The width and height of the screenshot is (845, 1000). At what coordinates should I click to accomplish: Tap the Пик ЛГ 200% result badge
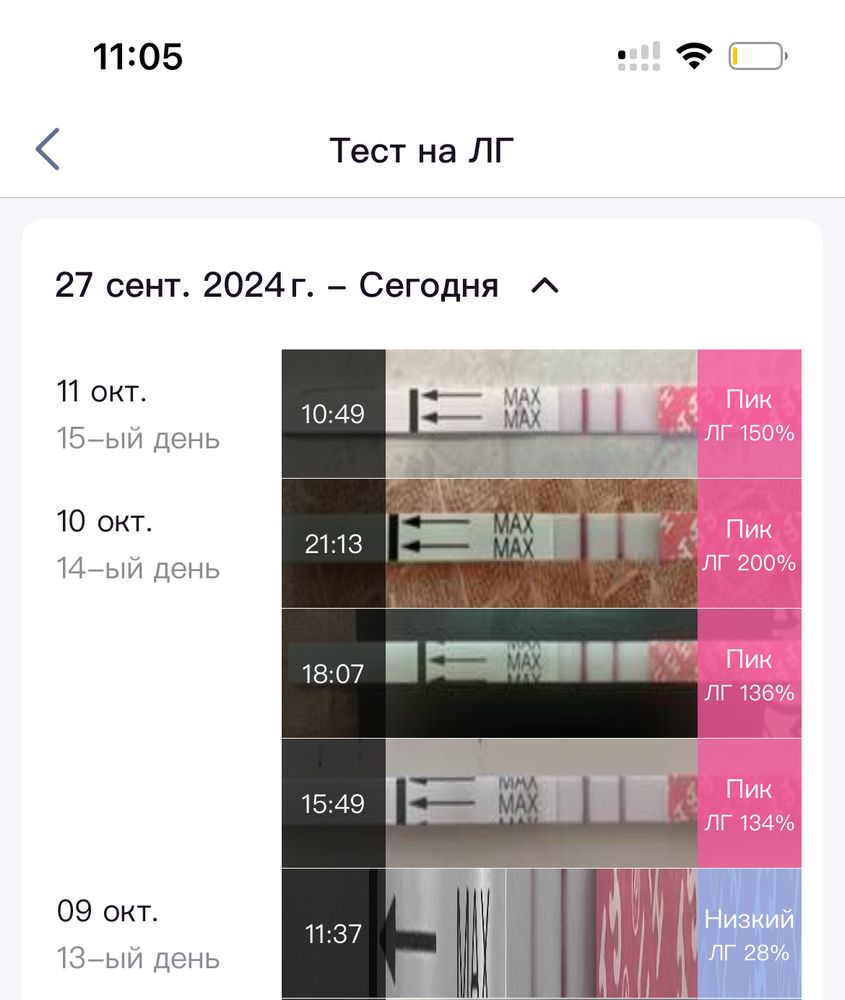click(x=750, y=543)
